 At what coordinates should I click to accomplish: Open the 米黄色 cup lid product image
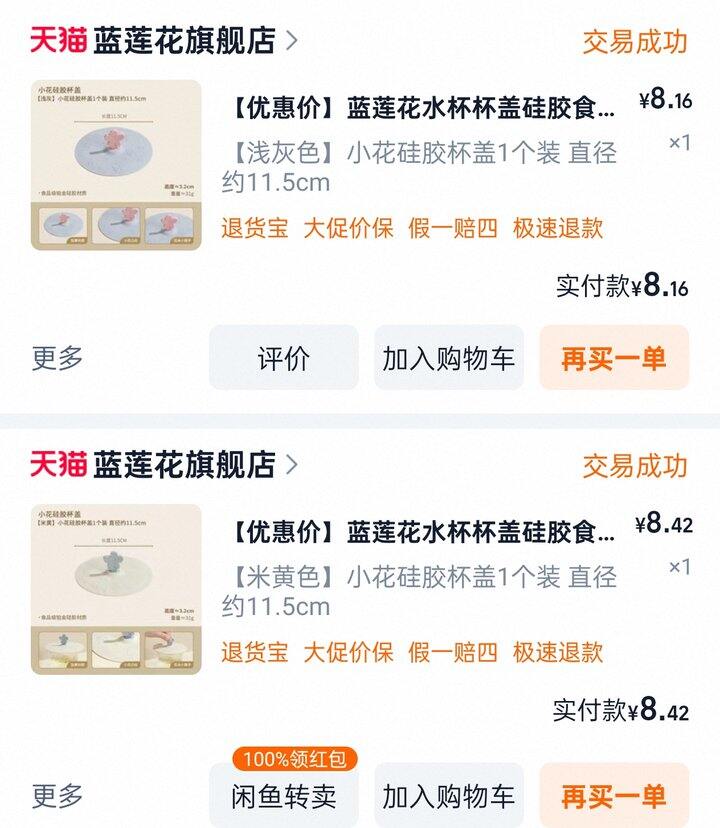coord(116,589)
